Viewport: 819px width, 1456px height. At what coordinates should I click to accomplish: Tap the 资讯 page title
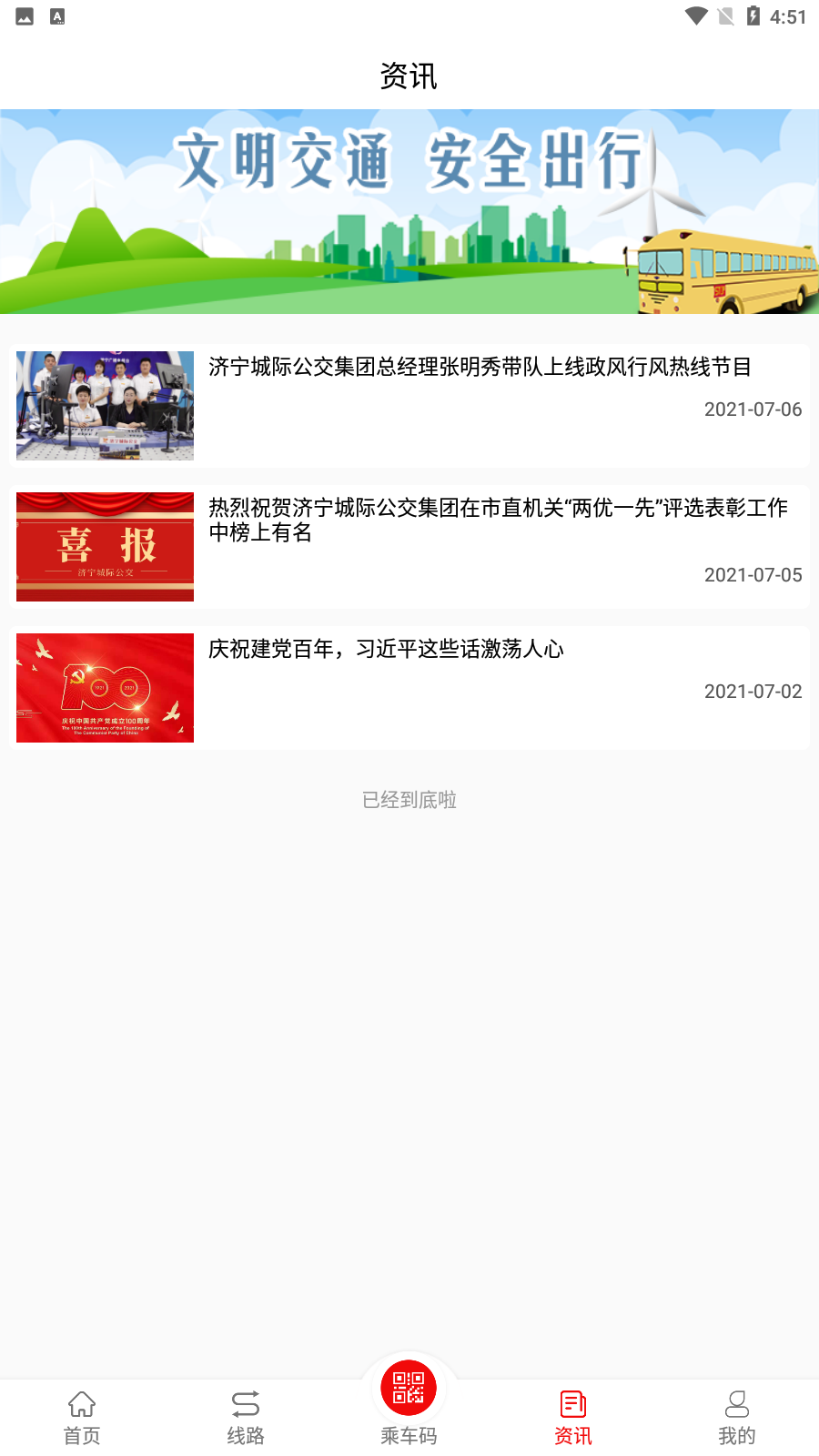[409, 77]
